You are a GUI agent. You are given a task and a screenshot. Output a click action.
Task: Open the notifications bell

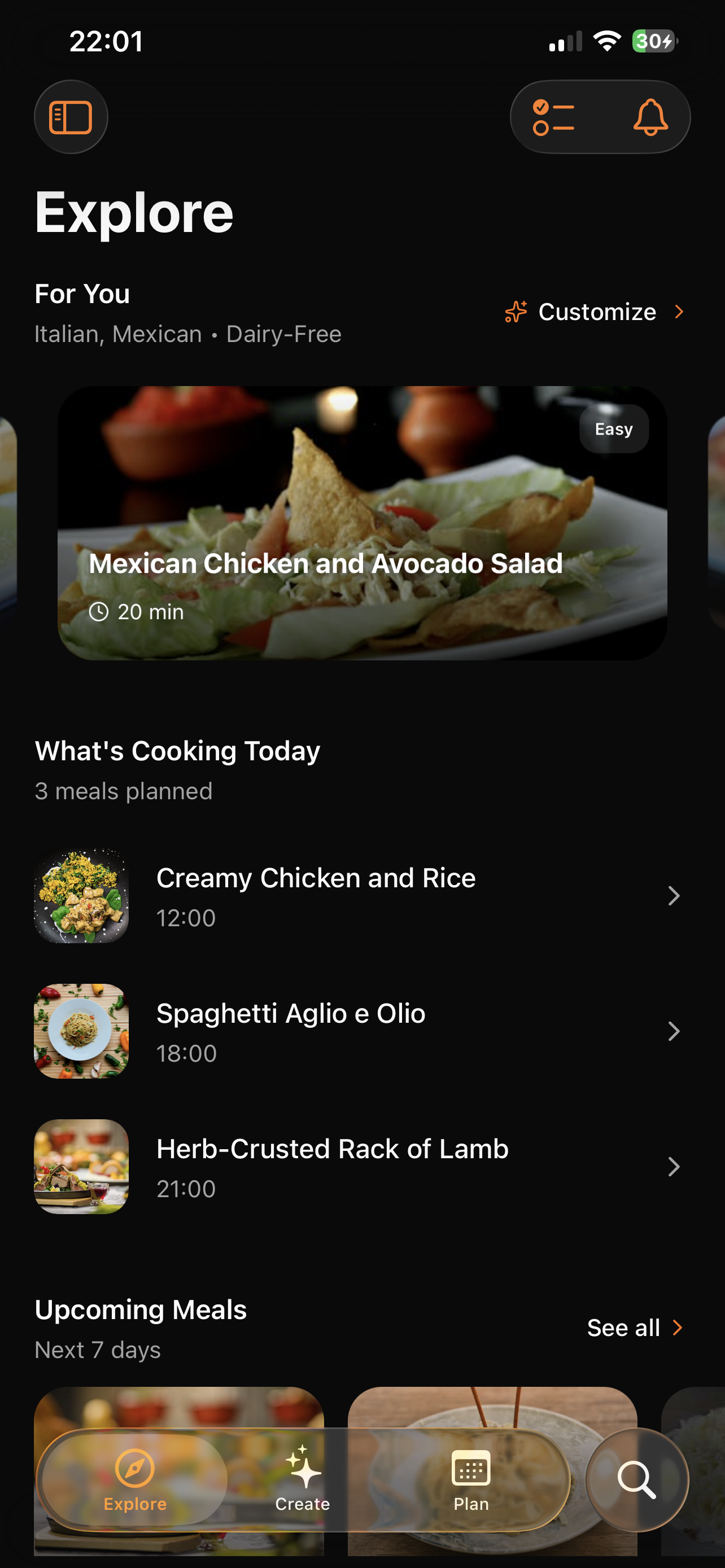[650, 117]
